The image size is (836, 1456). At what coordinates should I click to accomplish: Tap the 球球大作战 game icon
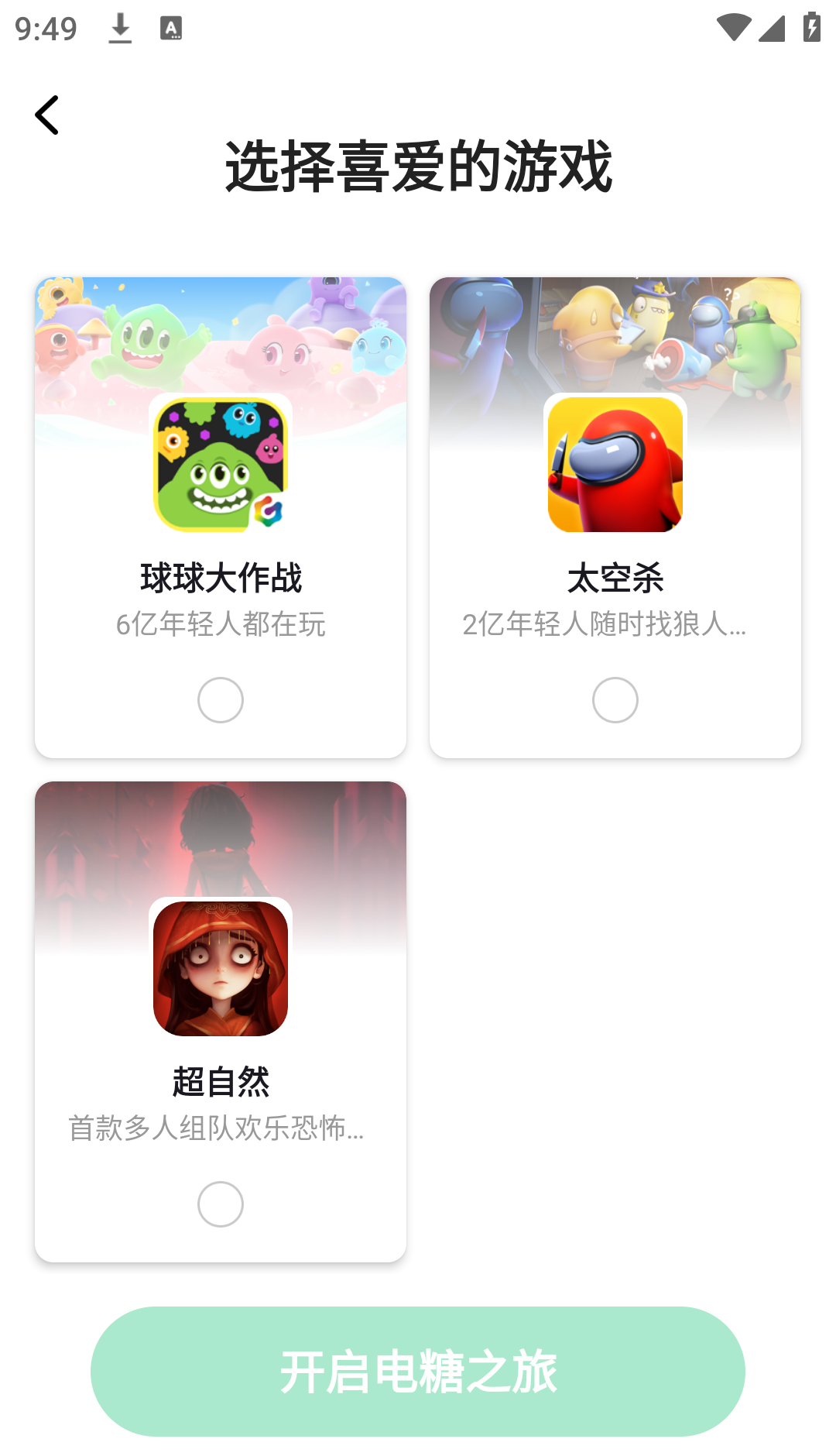(x=220, y=465)
